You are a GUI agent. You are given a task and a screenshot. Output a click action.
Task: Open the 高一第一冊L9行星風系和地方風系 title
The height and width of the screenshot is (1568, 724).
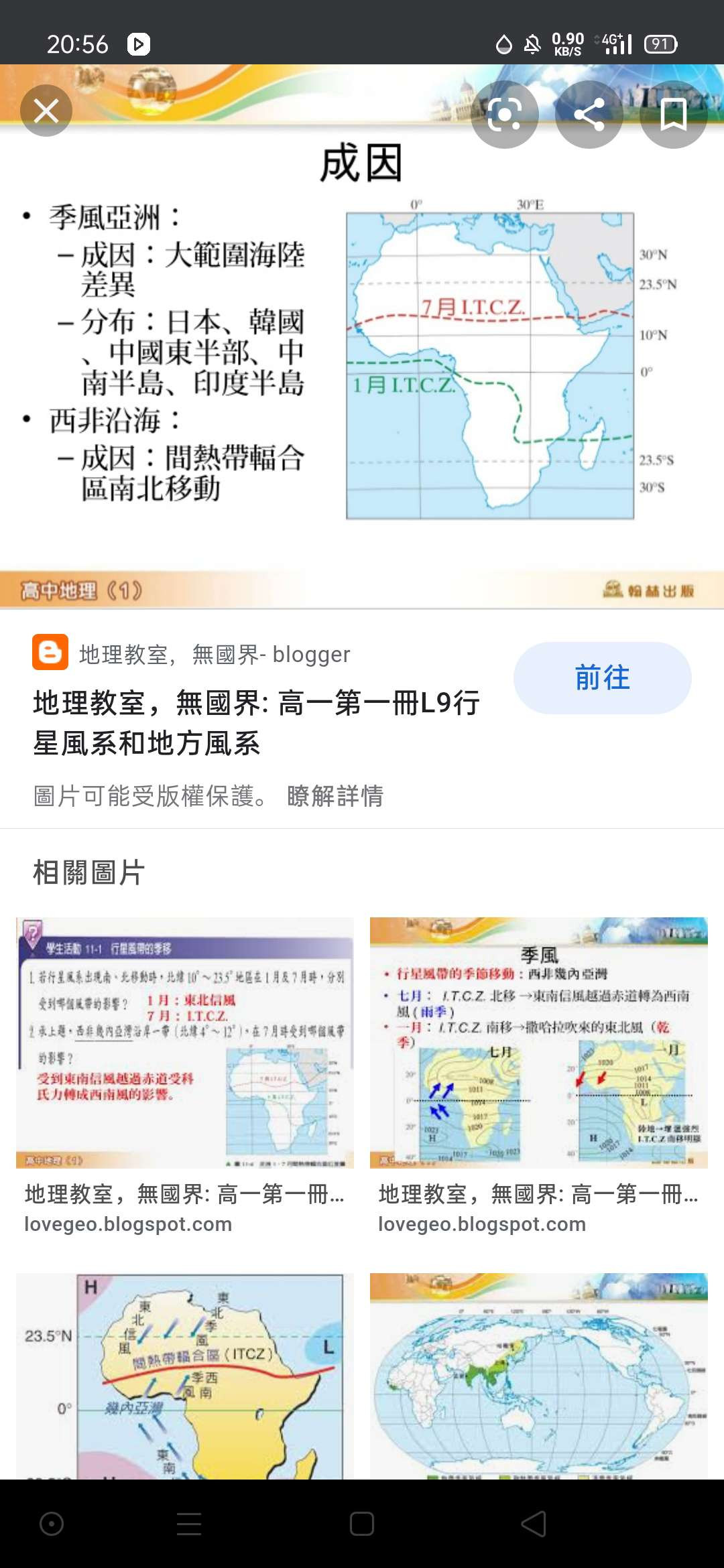pos(256,723)
